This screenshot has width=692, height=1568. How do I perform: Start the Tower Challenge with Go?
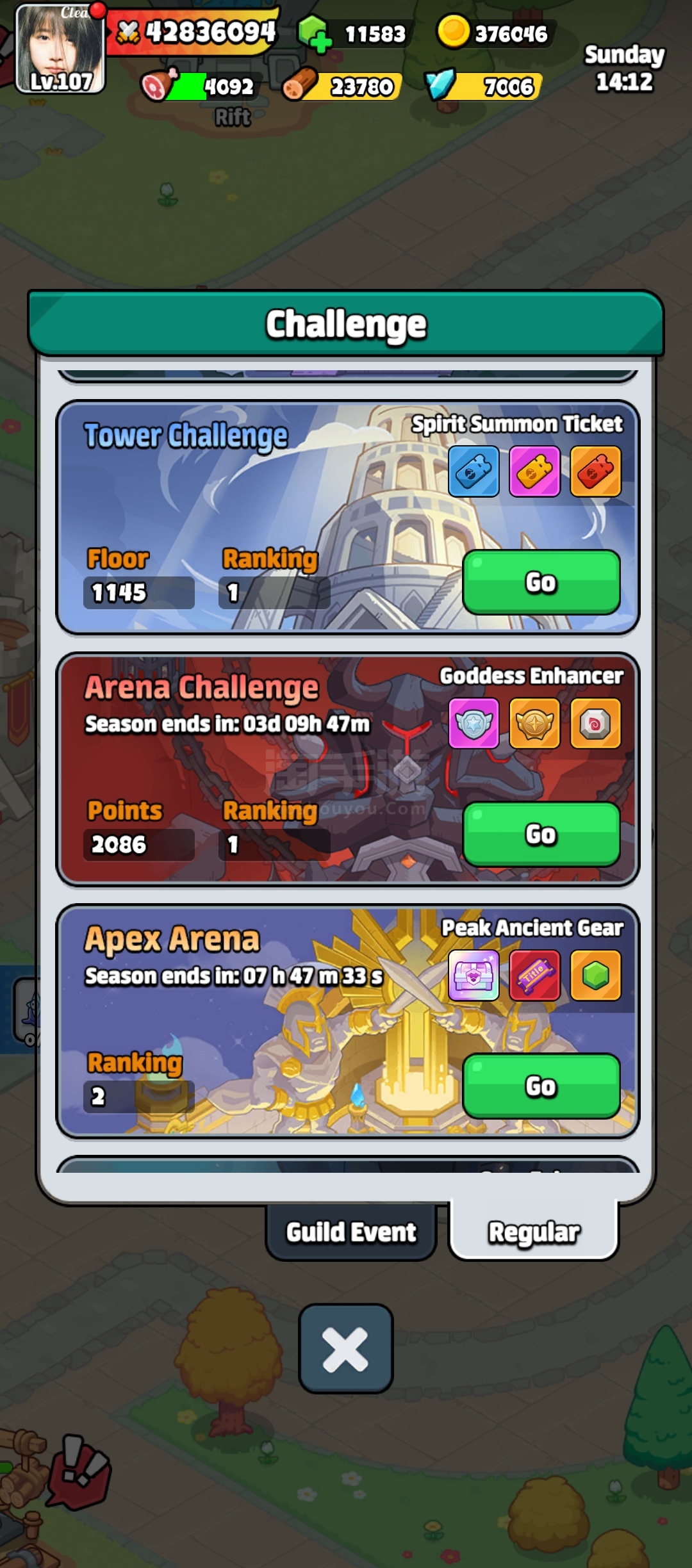[x=541, y=582]
